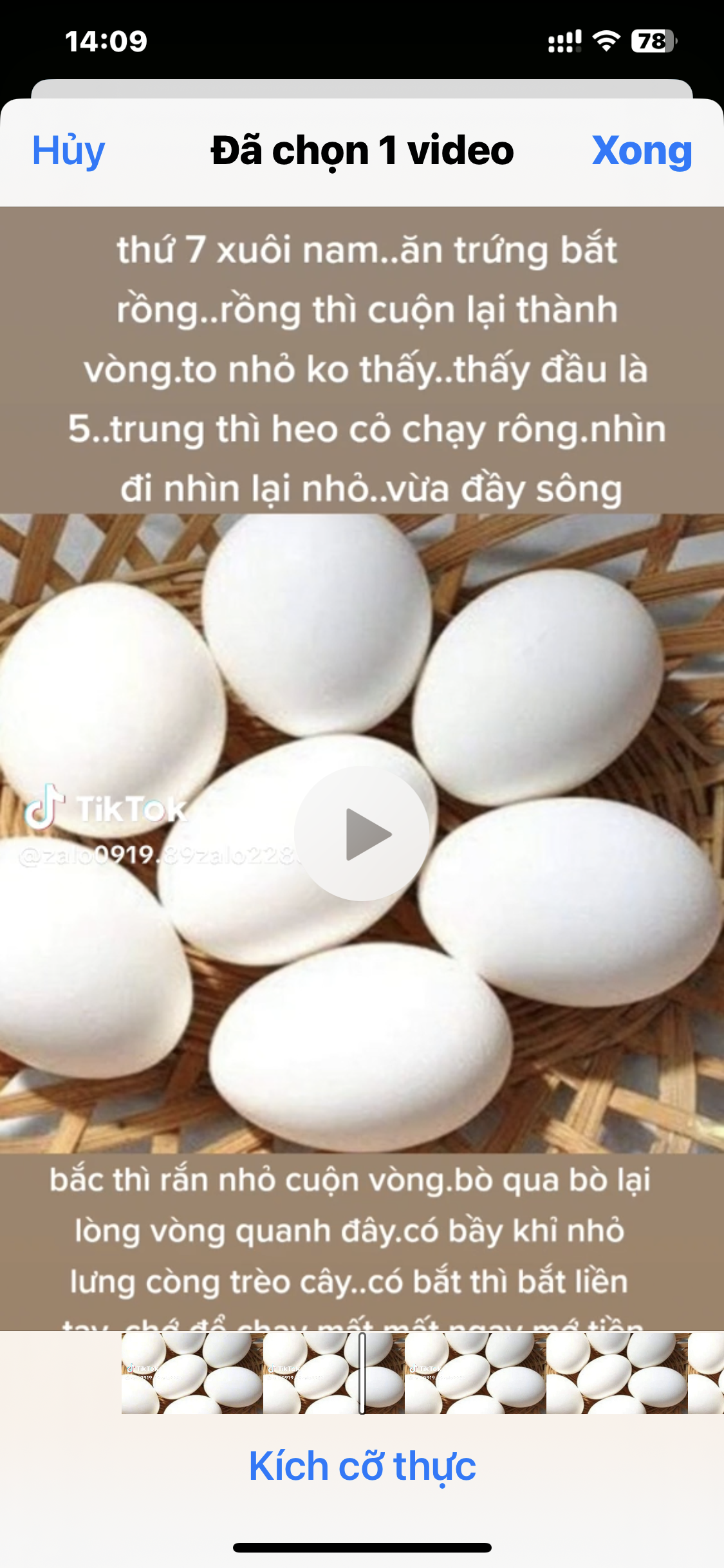Choose Kích cỡ thực size option
The image size is (724, 1568).
(x=362, y=1467)
